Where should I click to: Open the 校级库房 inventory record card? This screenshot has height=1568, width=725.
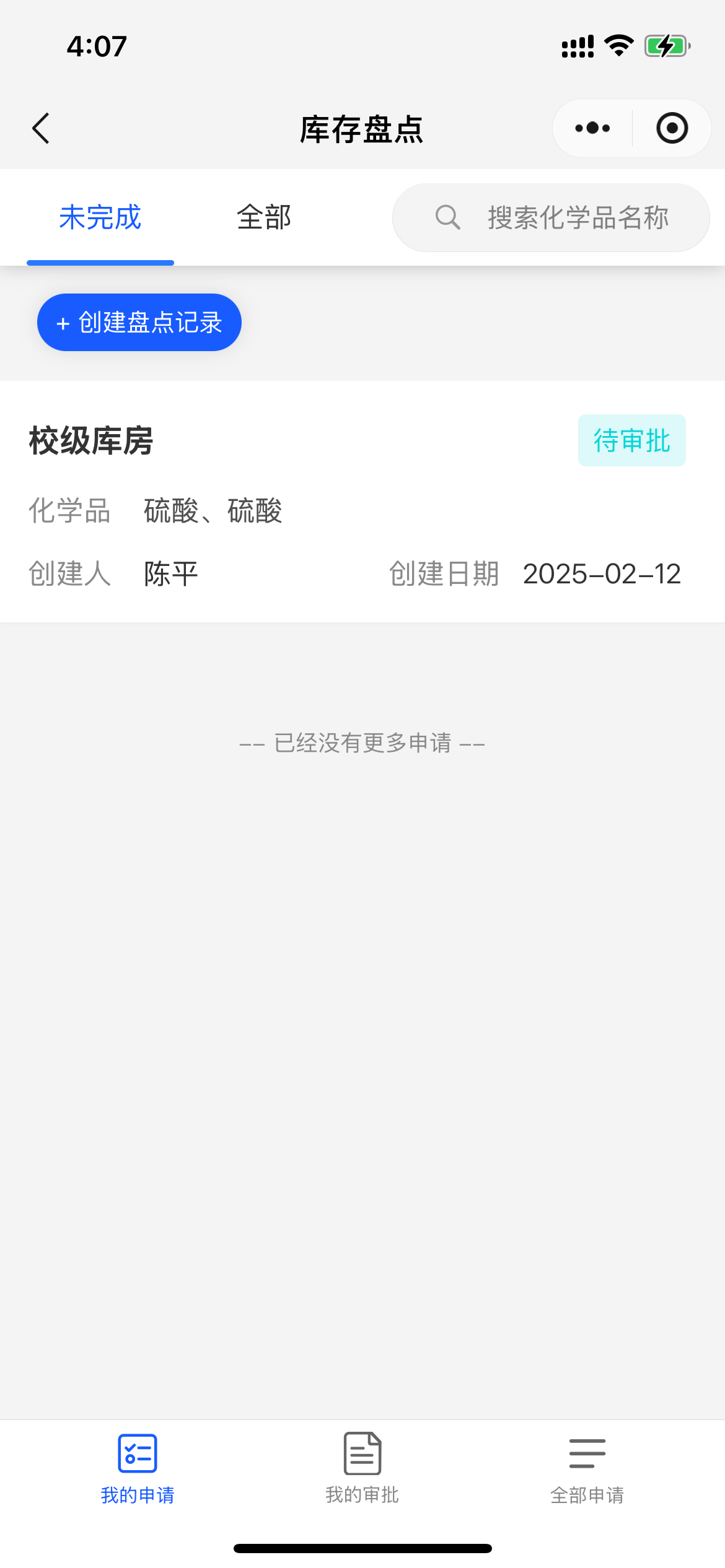point(362,502)
